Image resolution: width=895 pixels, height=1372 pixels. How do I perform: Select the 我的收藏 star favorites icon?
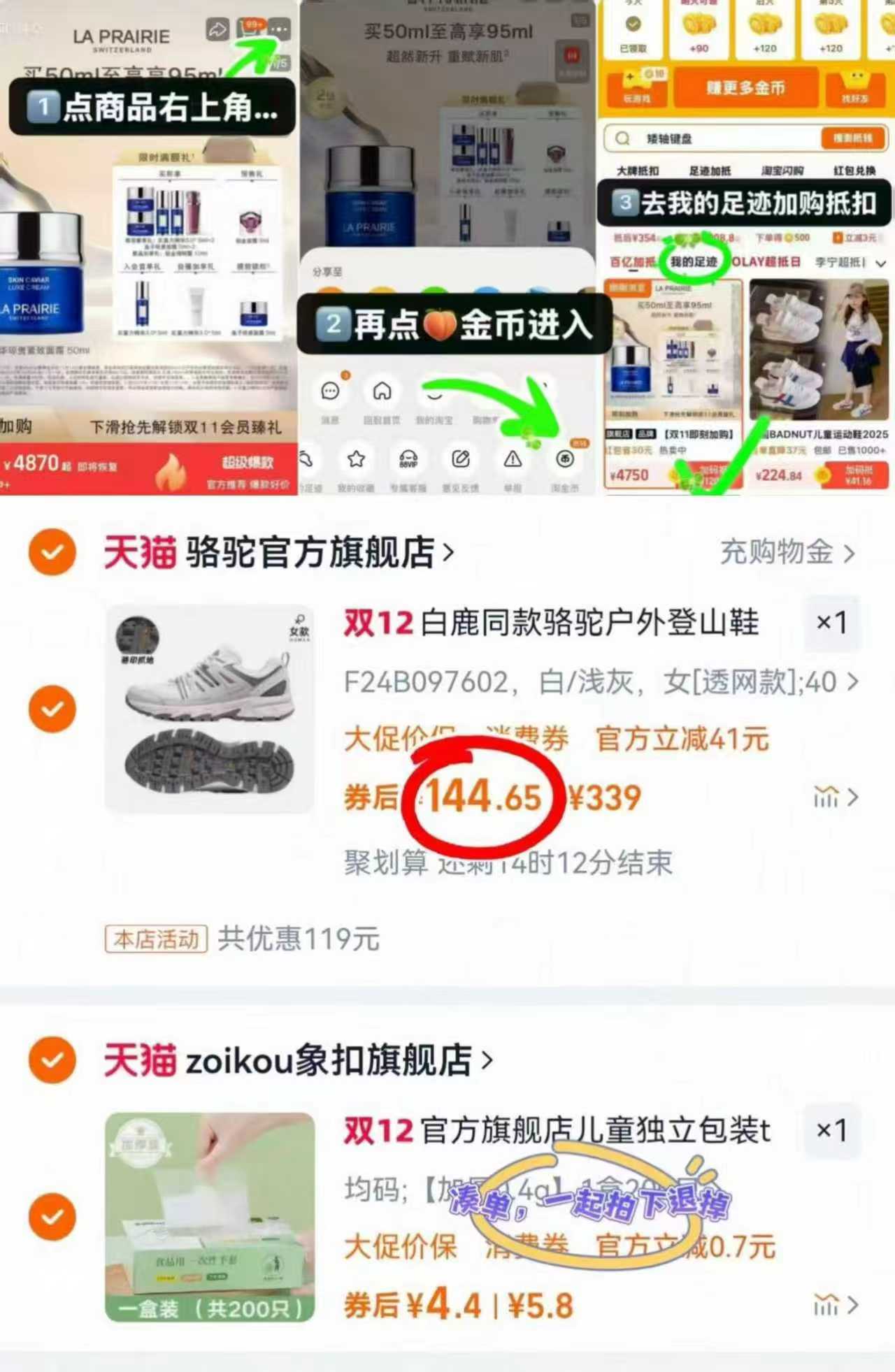pyautogui.click(x=355, y=458)
